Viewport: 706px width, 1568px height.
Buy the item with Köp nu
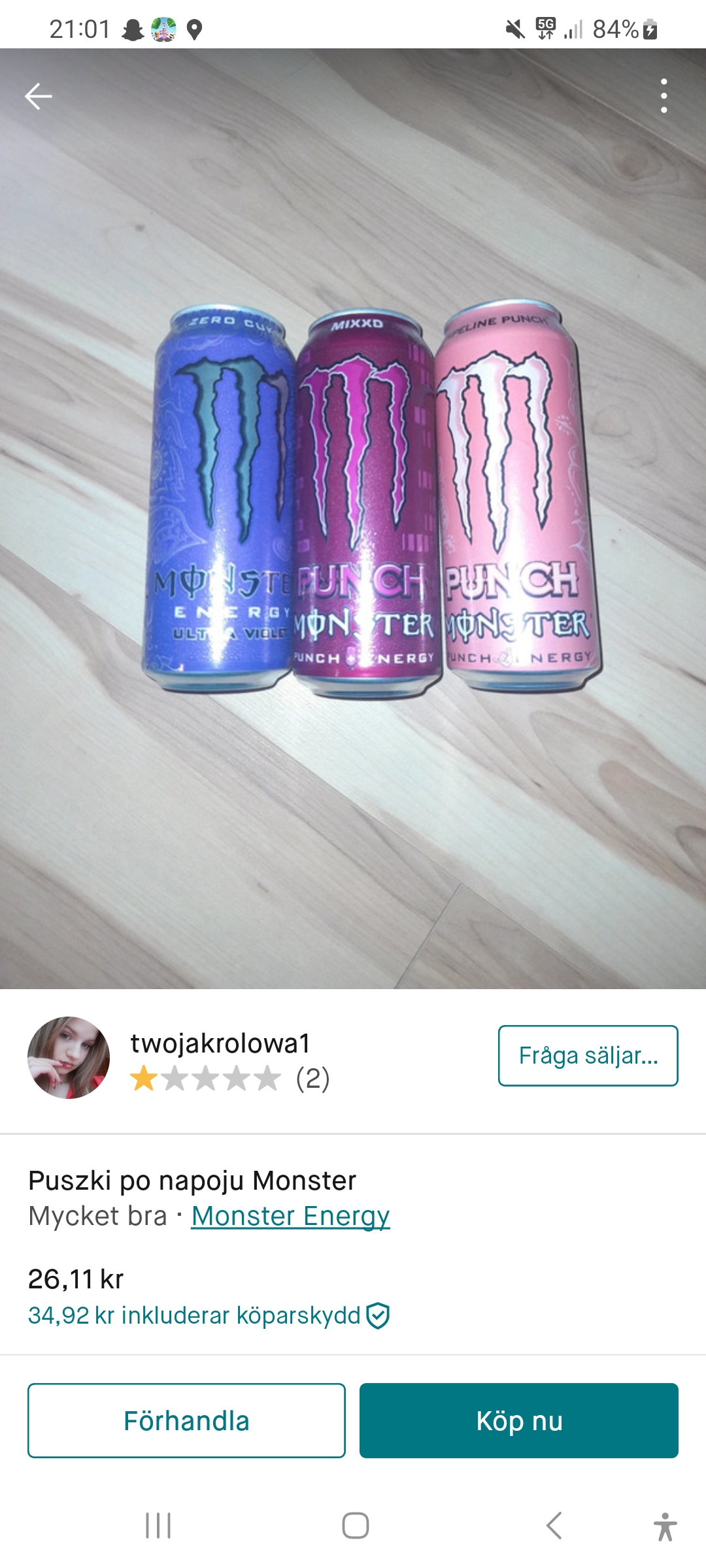click(519, 1420)
